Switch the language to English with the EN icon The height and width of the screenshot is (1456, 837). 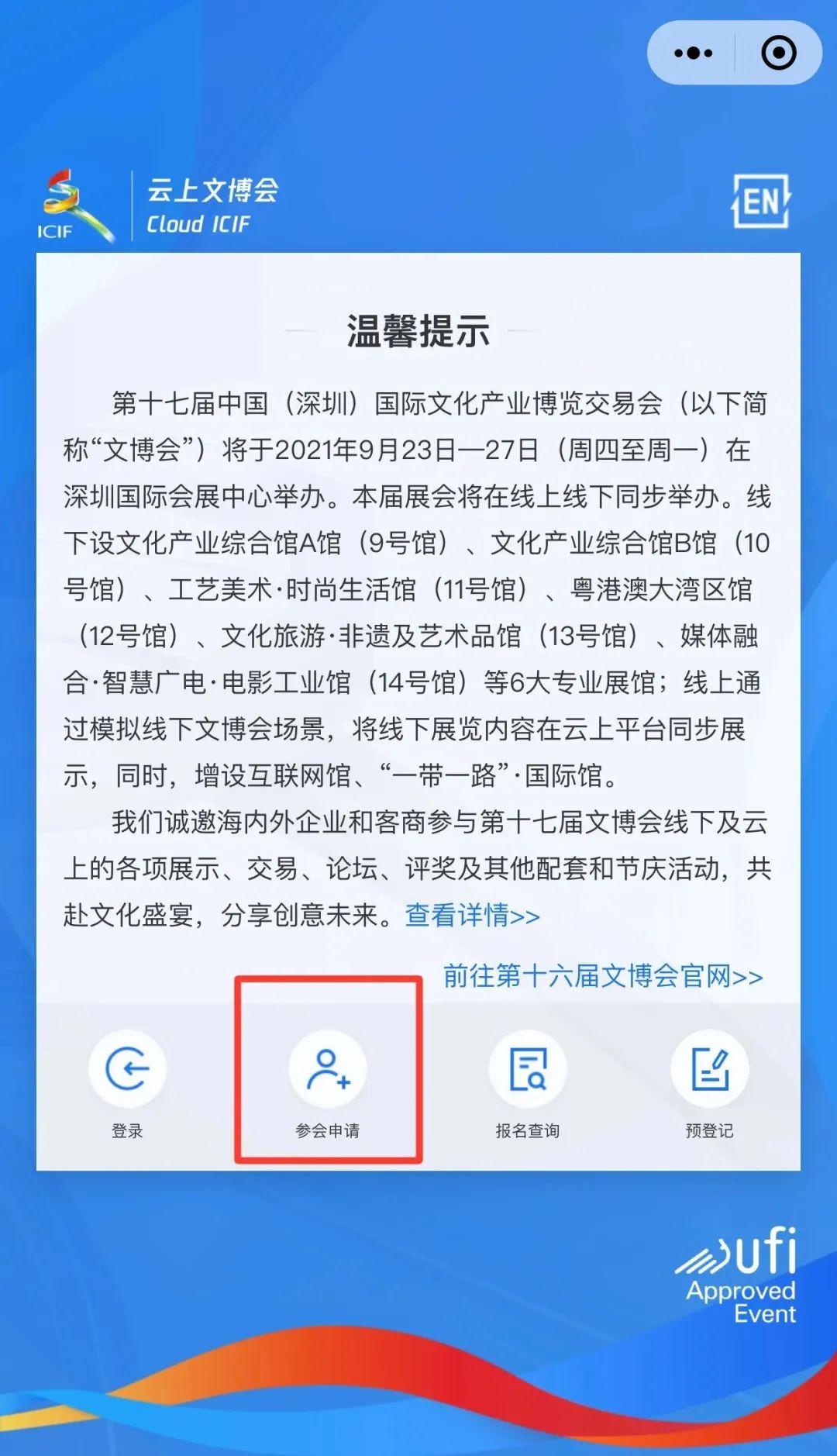[760, 202]
